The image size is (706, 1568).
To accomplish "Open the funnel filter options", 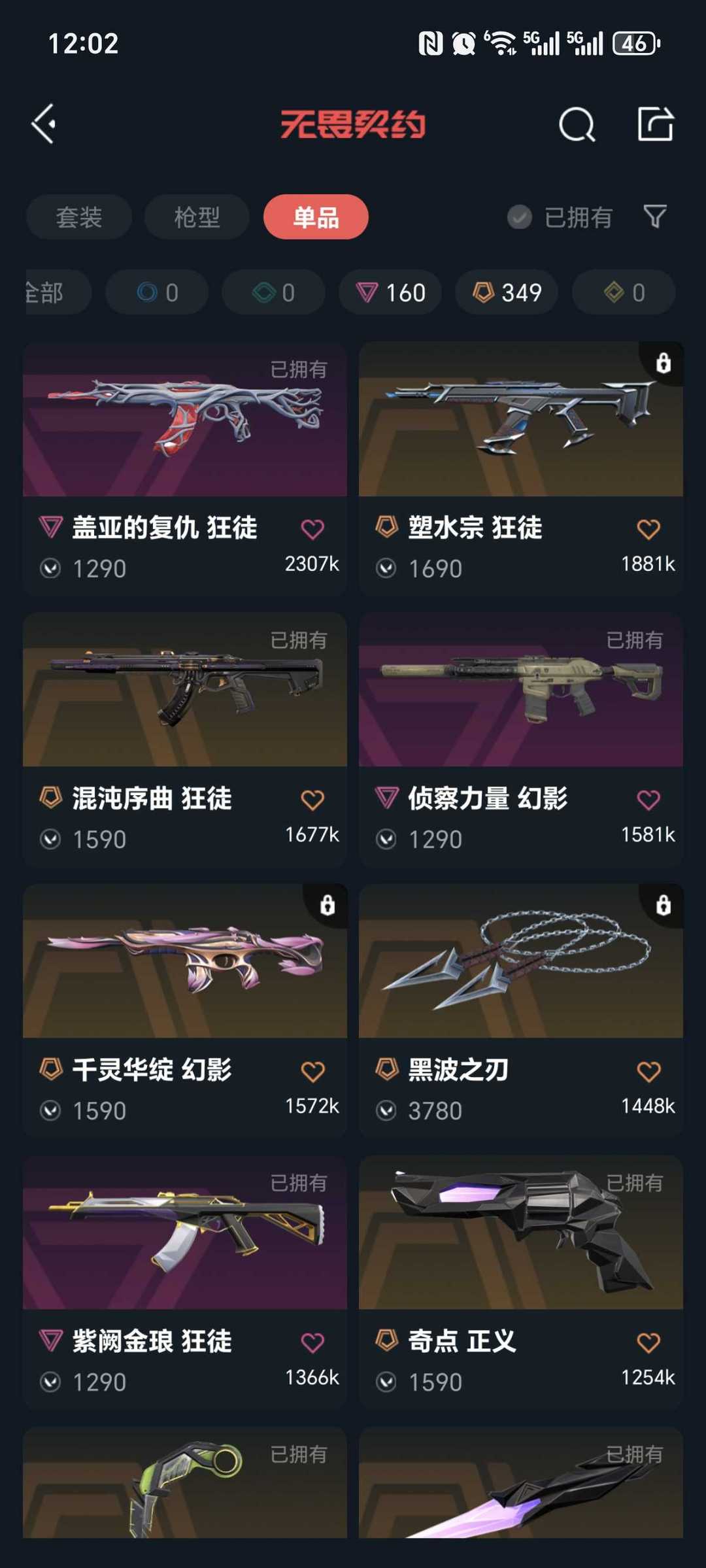I will pos(655,216).
